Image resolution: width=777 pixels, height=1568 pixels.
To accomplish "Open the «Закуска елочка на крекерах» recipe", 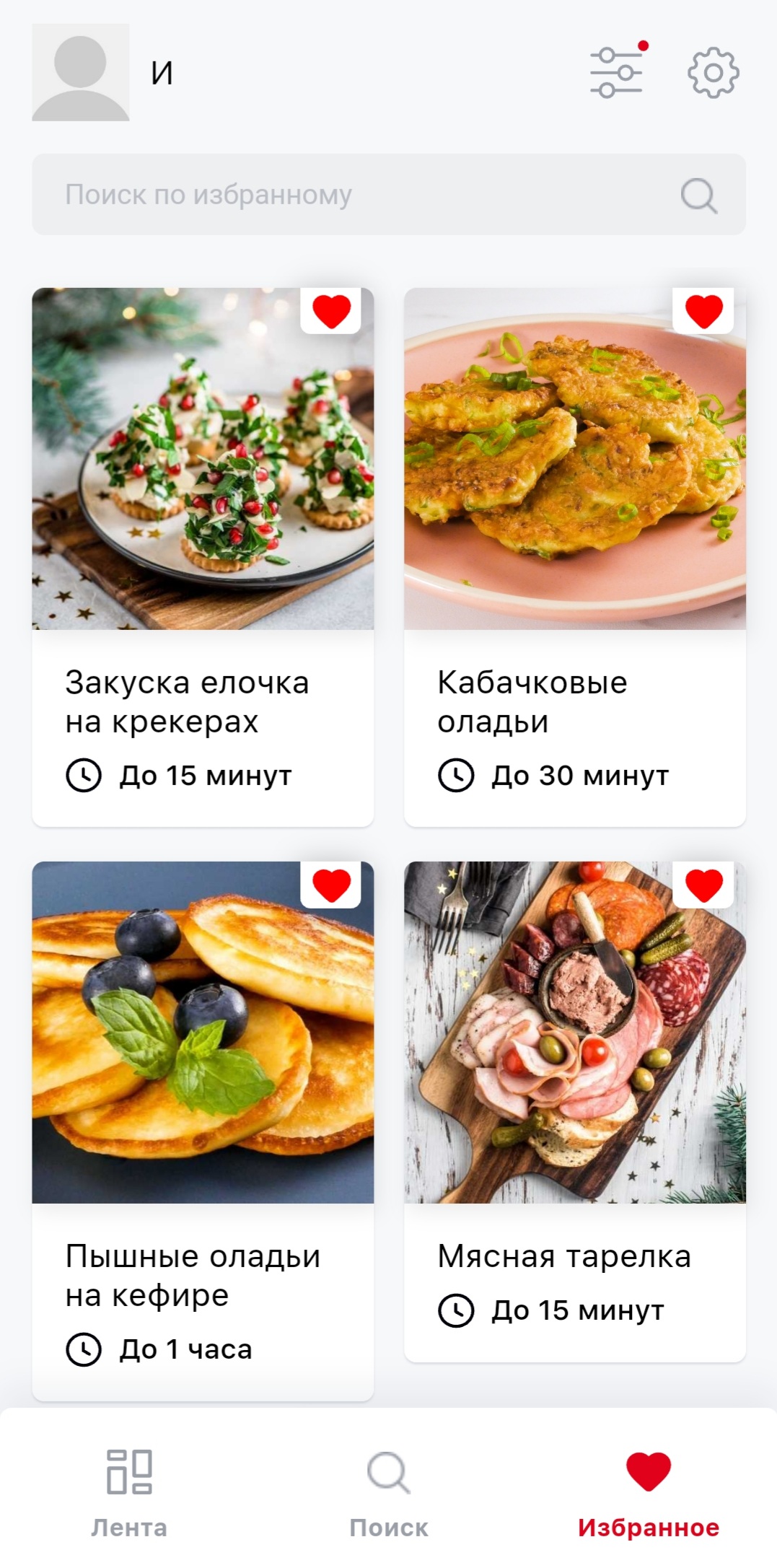I will point(203,505).
